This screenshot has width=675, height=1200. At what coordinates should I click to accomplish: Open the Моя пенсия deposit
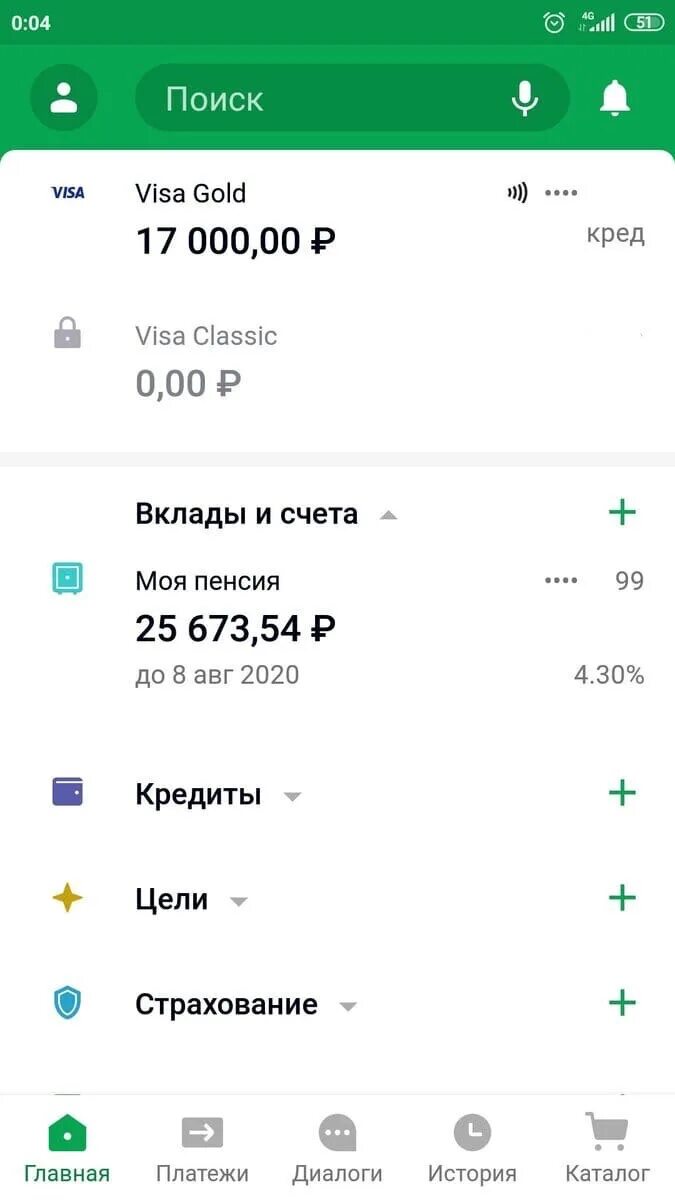click(236, 628)
